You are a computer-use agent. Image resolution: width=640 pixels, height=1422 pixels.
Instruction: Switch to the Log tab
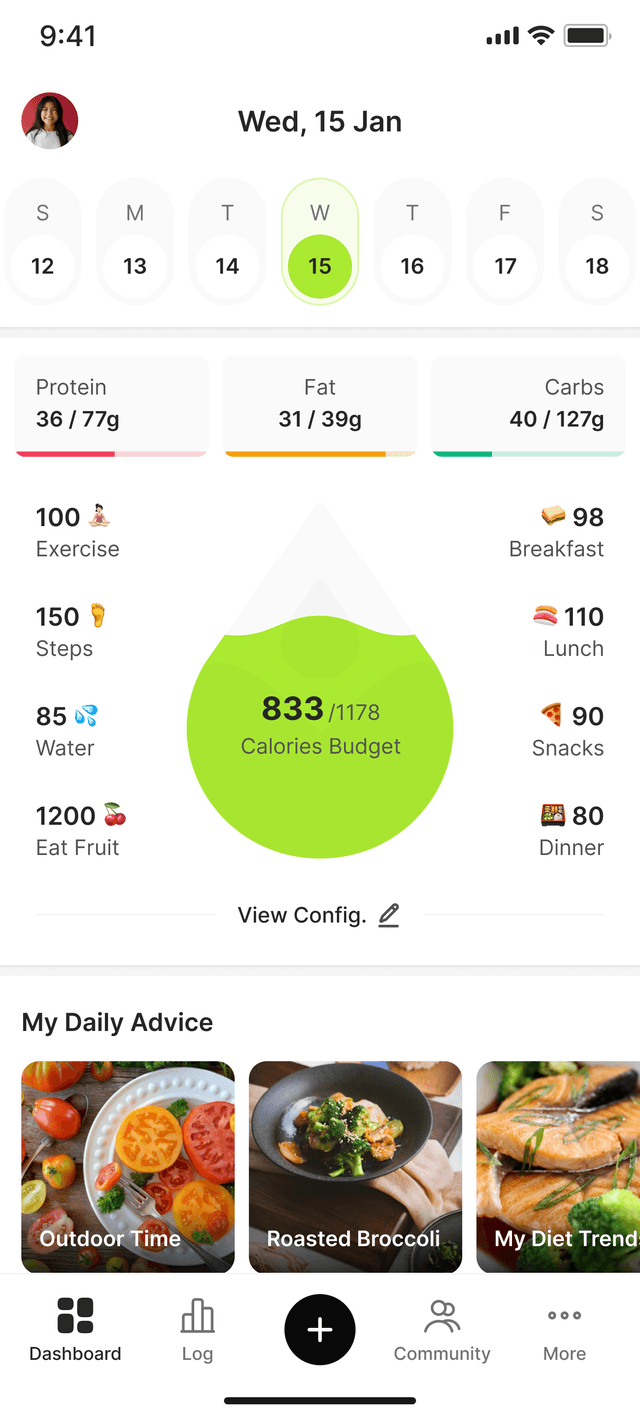(x=197, y=1330)
